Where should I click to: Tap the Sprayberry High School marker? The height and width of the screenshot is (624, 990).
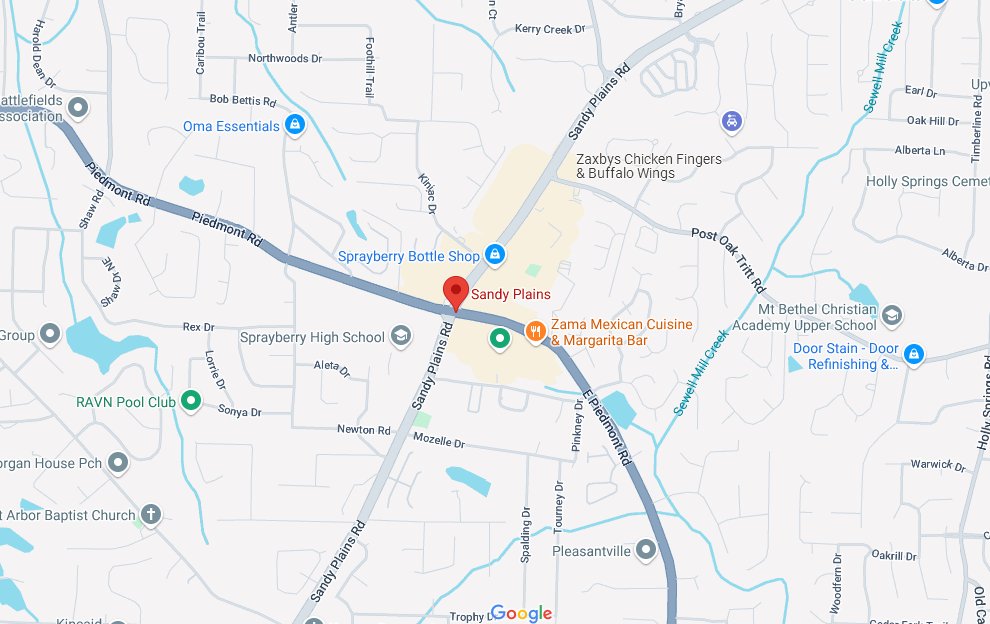click(x=401, y=336)
